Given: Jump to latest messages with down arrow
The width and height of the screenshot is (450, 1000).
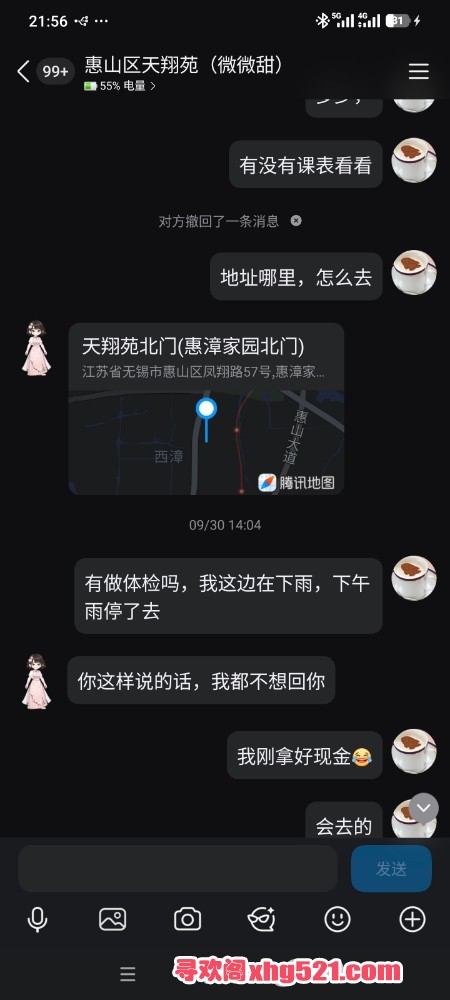Looking at the screenshot, I should (424, 808).
